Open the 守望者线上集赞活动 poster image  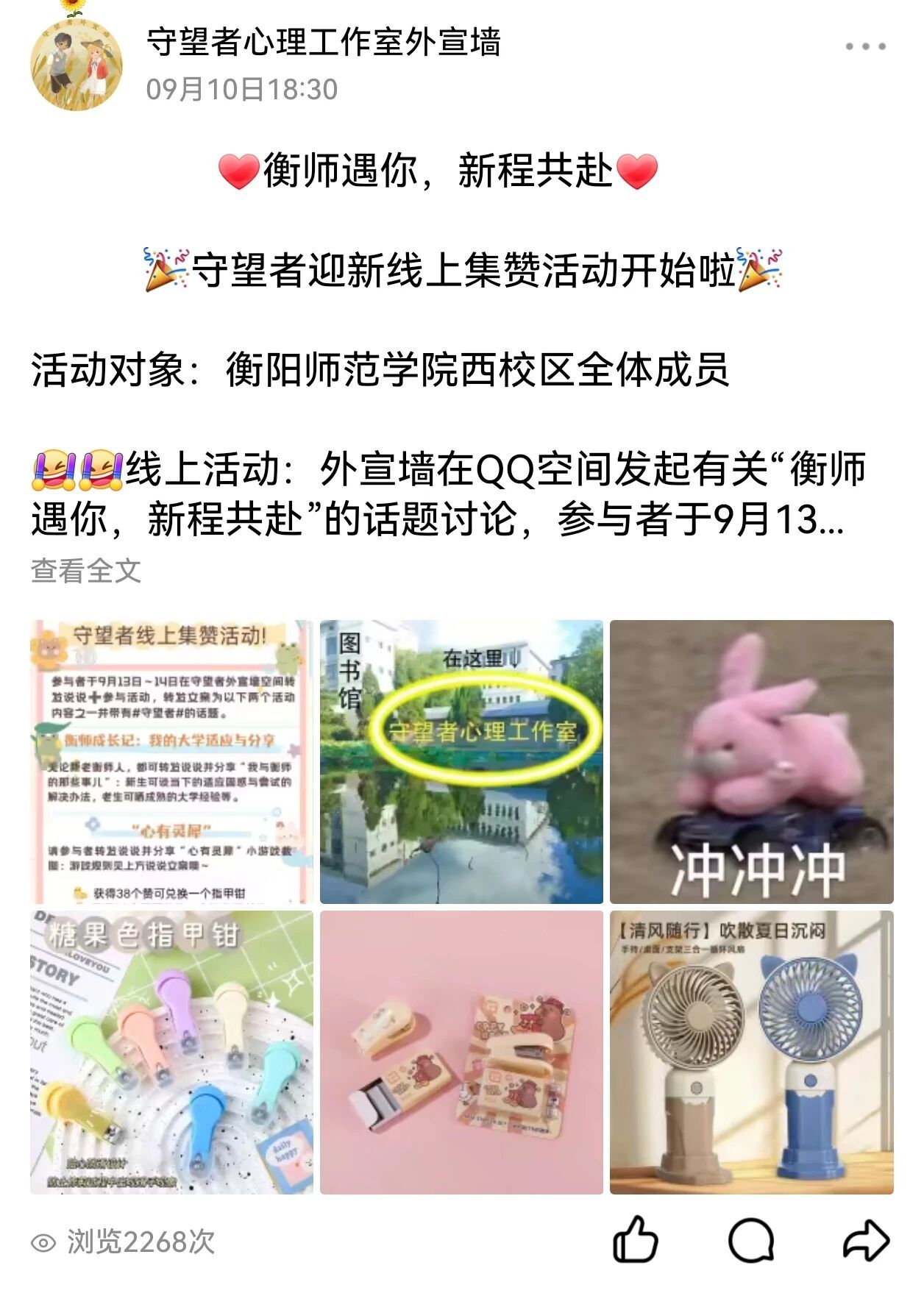click(x=171, y=761)
